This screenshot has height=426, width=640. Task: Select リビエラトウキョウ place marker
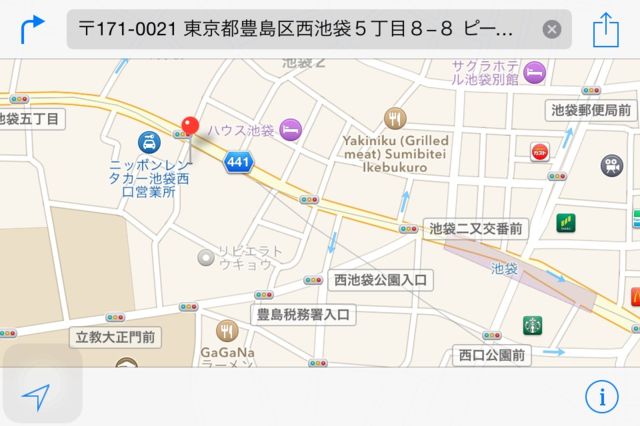[207, 257]
